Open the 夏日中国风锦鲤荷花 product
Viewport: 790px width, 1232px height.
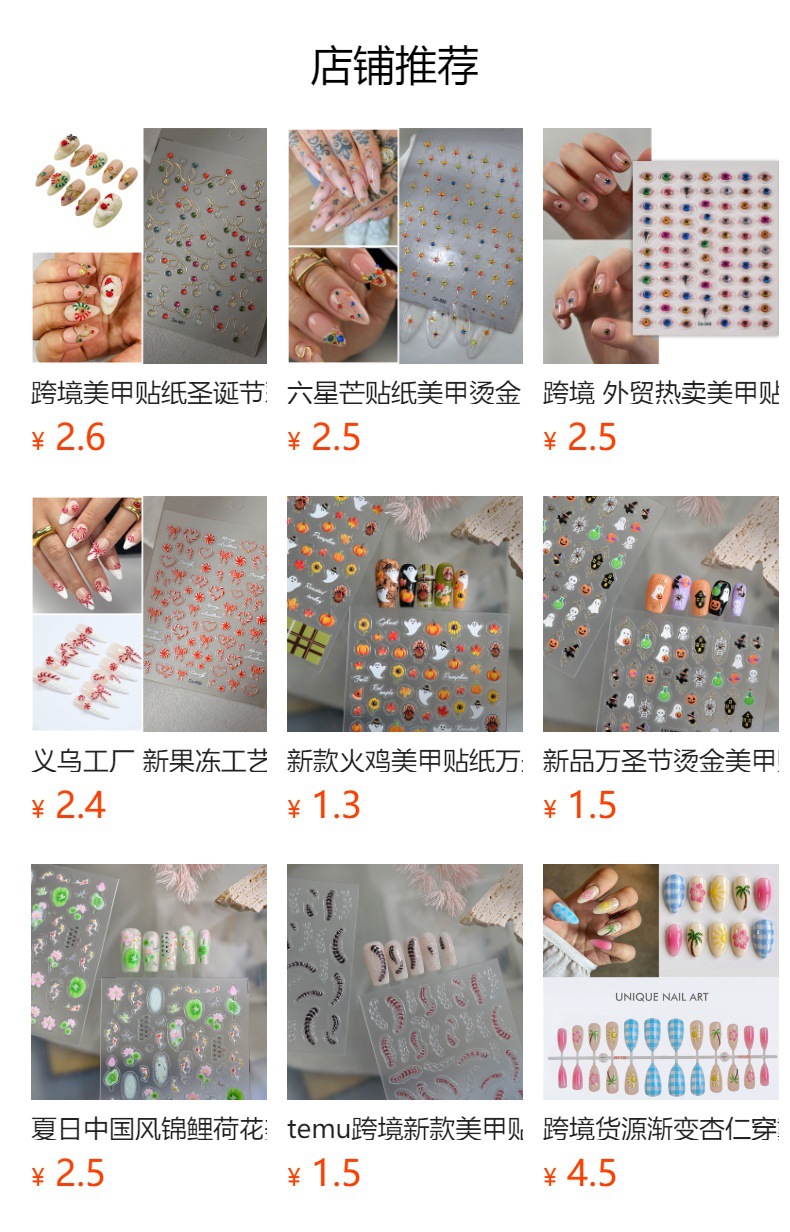coord(149,1028)
